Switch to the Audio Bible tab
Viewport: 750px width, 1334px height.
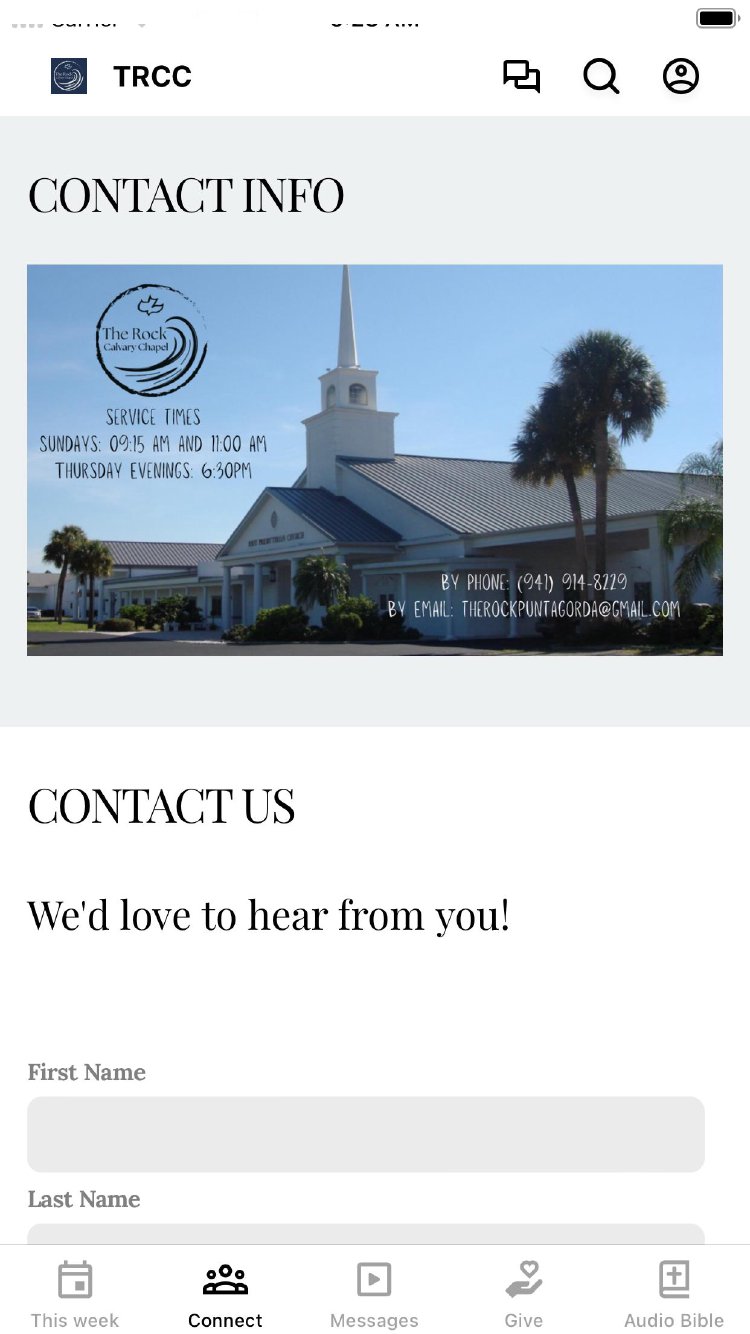[674, 1293]
